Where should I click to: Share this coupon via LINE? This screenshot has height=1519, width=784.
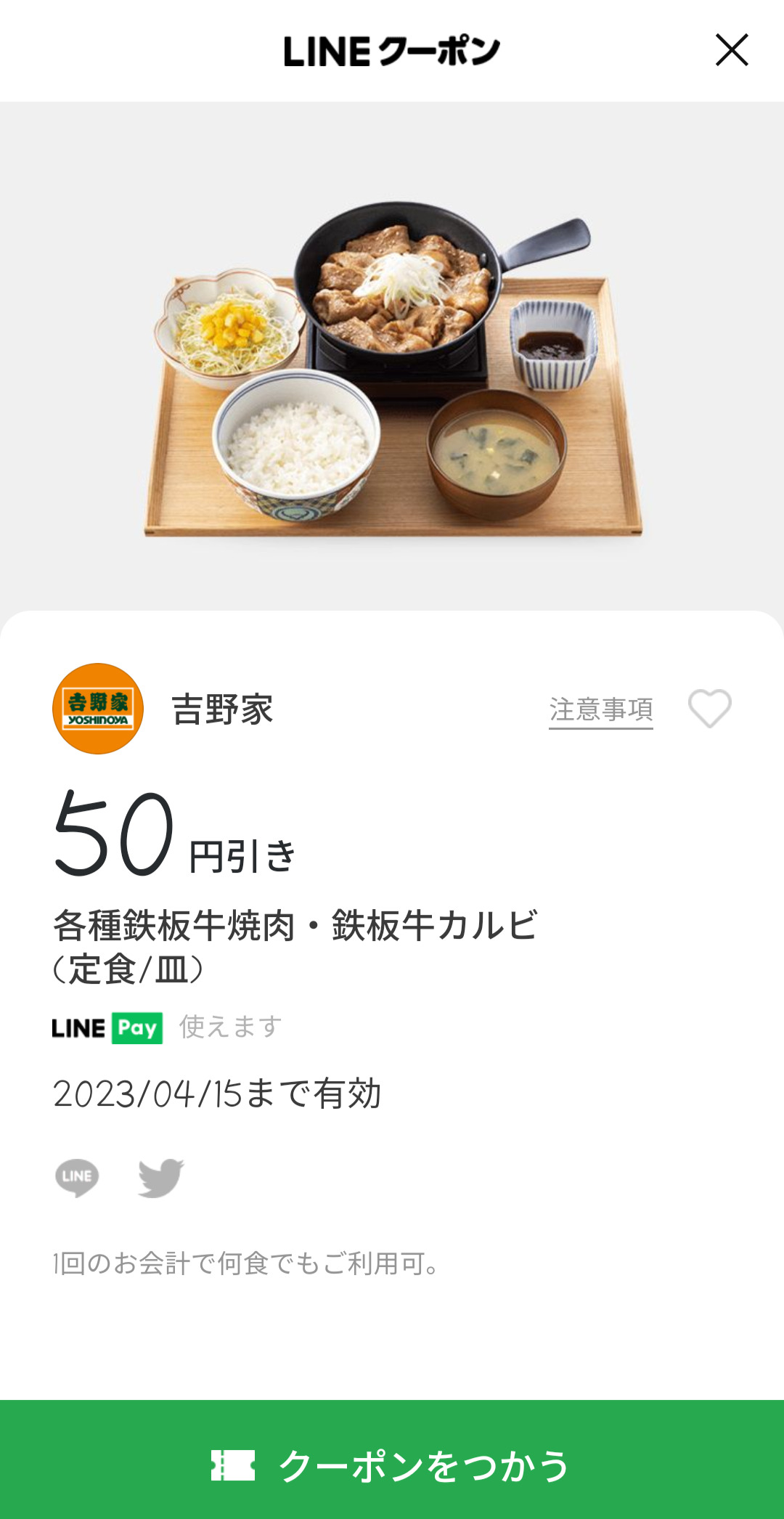pos(77,1177)
